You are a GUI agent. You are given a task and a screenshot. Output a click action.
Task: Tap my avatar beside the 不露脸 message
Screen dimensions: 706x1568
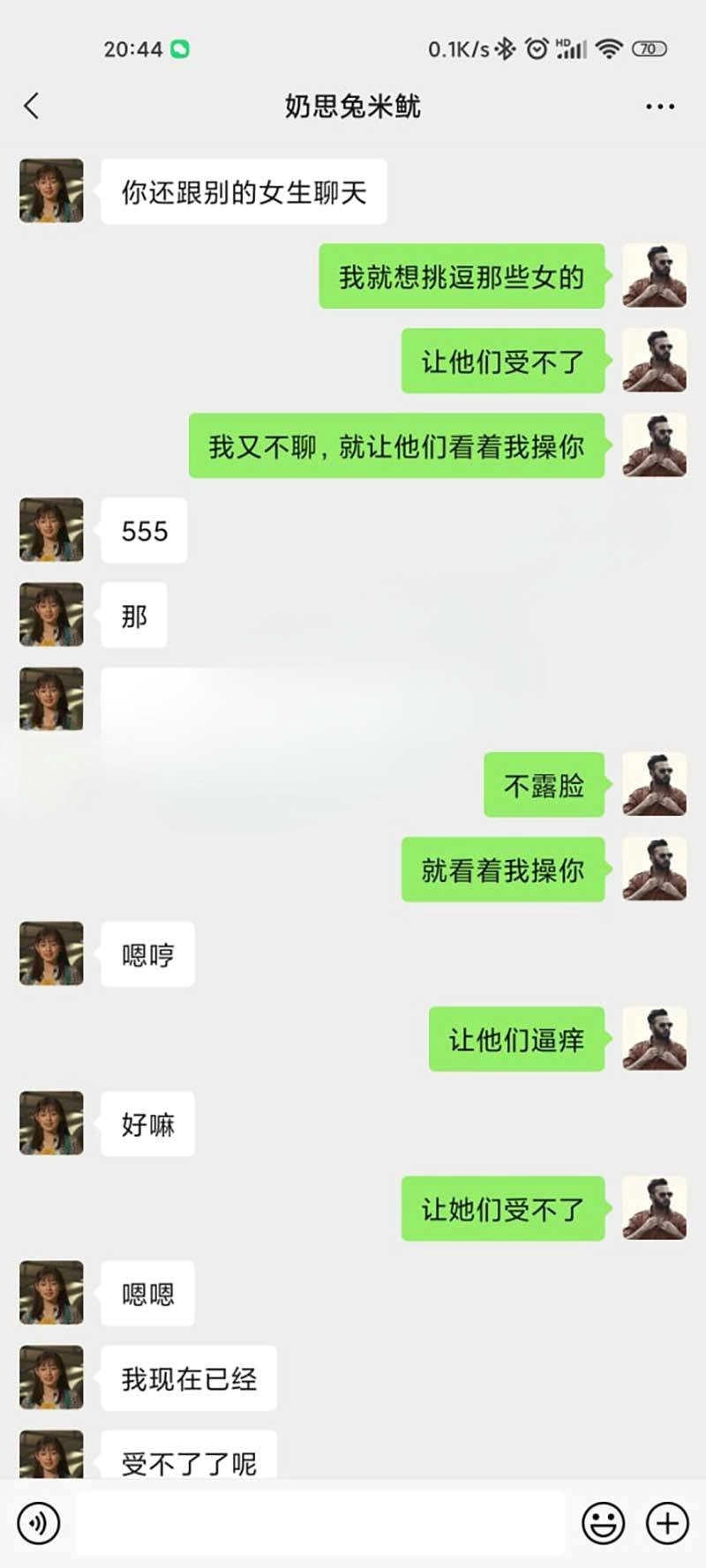(x=654, y=784)
